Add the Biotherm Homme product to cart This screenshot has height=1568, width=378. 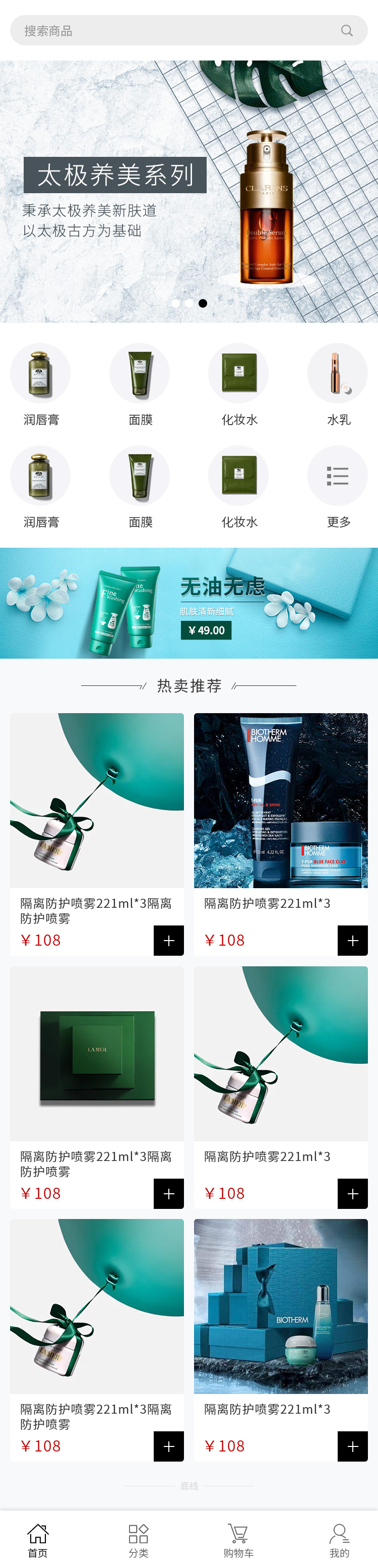click(x=352, y=941)
